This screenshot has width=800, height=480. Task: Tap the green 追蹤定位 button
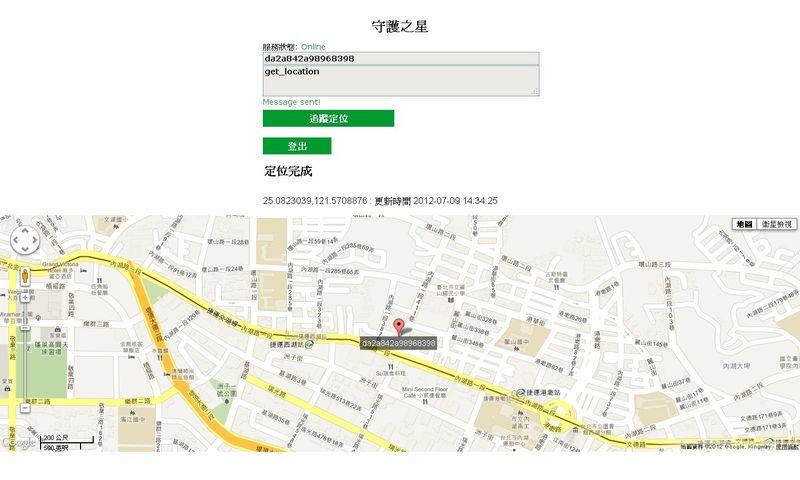[328, 119]
